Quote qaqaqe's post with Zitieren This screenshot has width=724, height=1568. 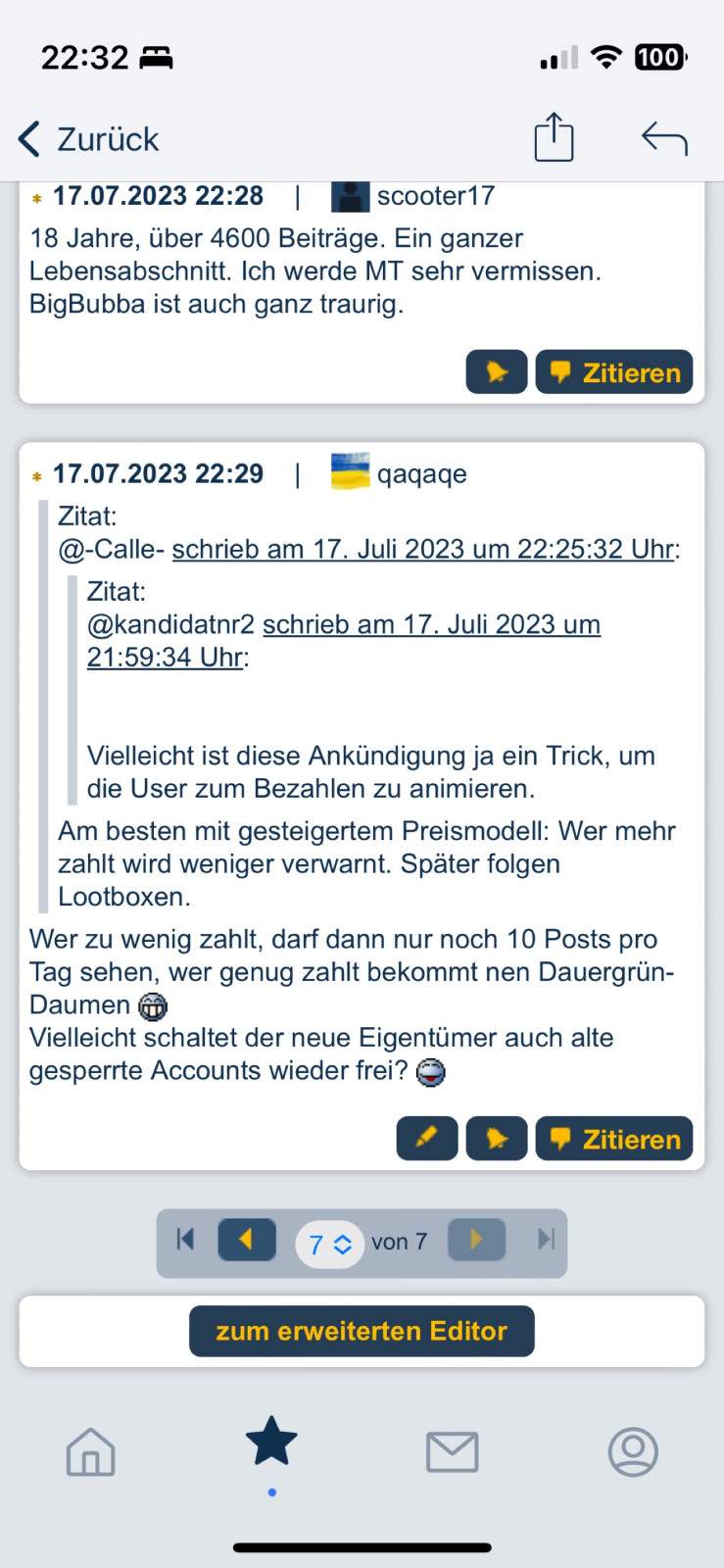[x=614, y=1139]
